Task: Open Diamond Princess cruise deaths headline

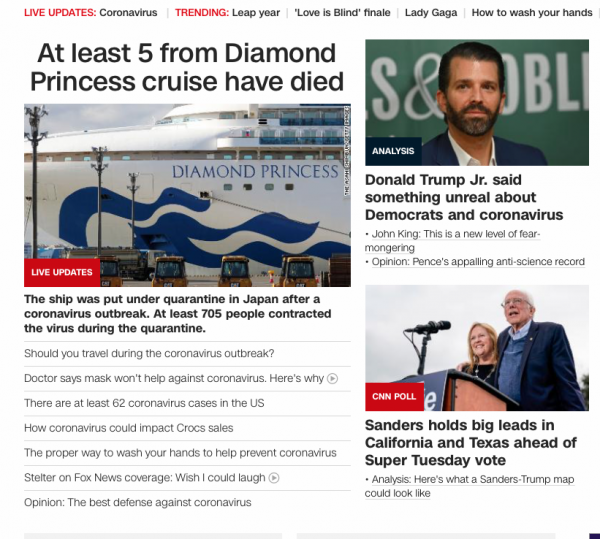Action: click(x=187, y=67)
